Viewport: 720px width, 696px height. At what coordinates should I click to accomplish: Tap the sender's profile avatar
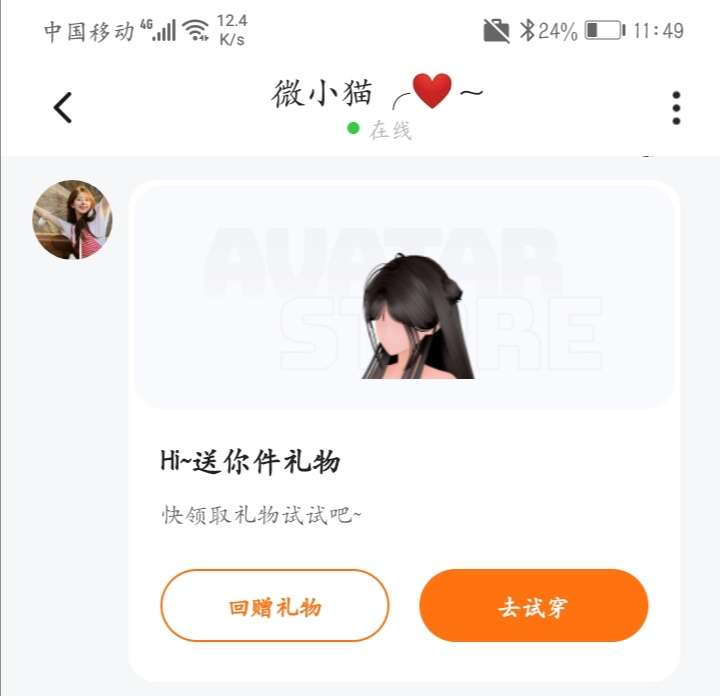[73, 220]
